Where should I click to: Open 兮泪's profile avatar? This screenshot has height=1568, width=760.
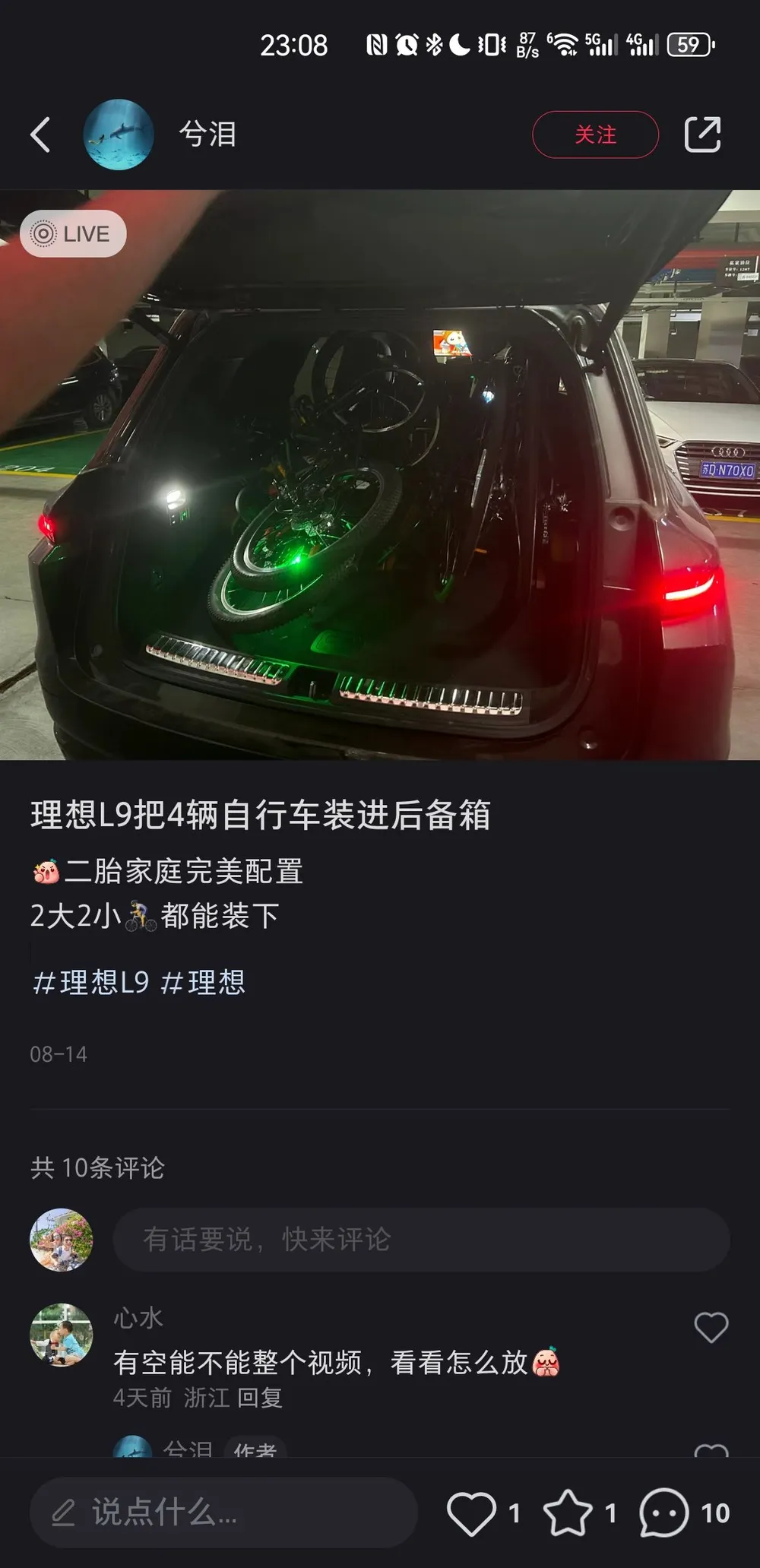point(118,135)
